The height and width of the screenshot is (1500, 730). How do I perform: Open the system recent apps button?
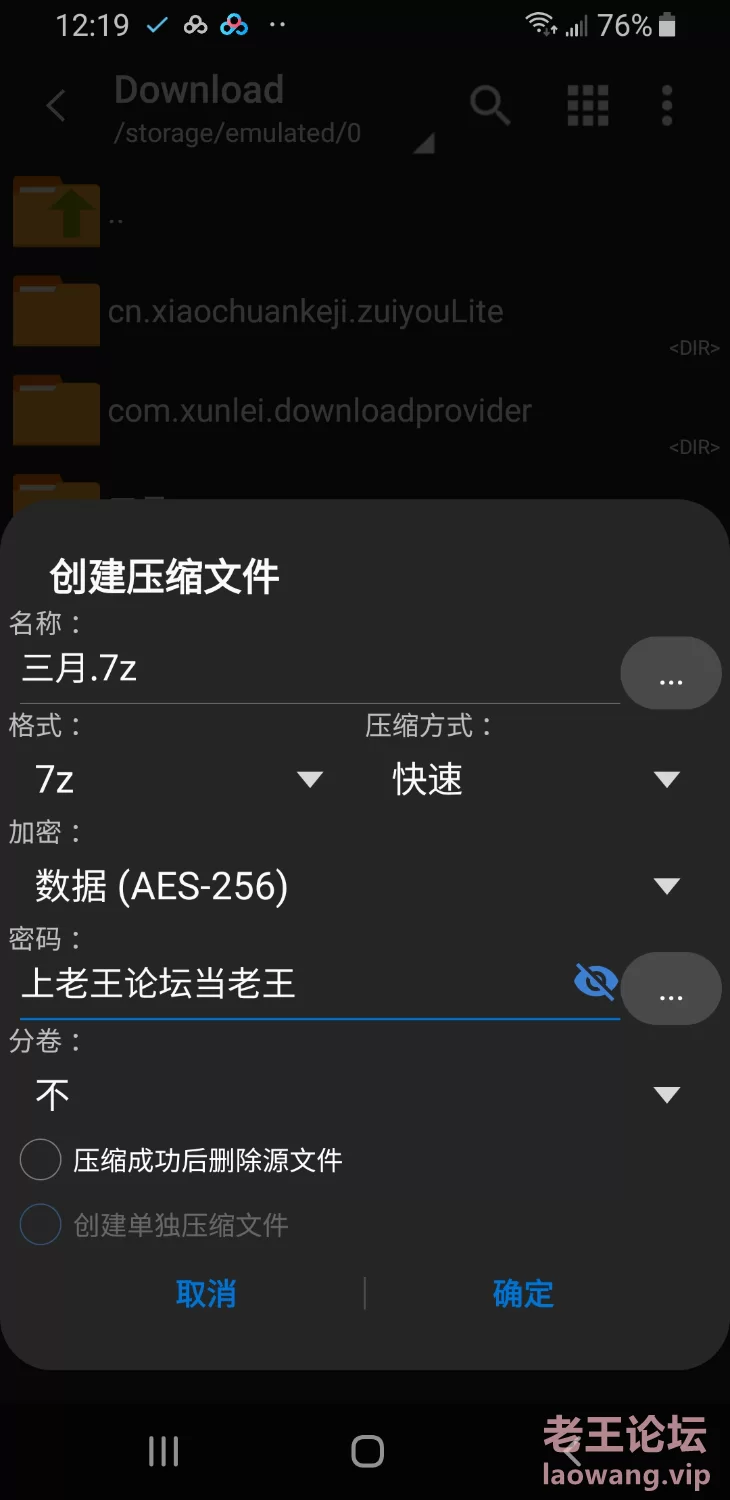click(163, 1451)
